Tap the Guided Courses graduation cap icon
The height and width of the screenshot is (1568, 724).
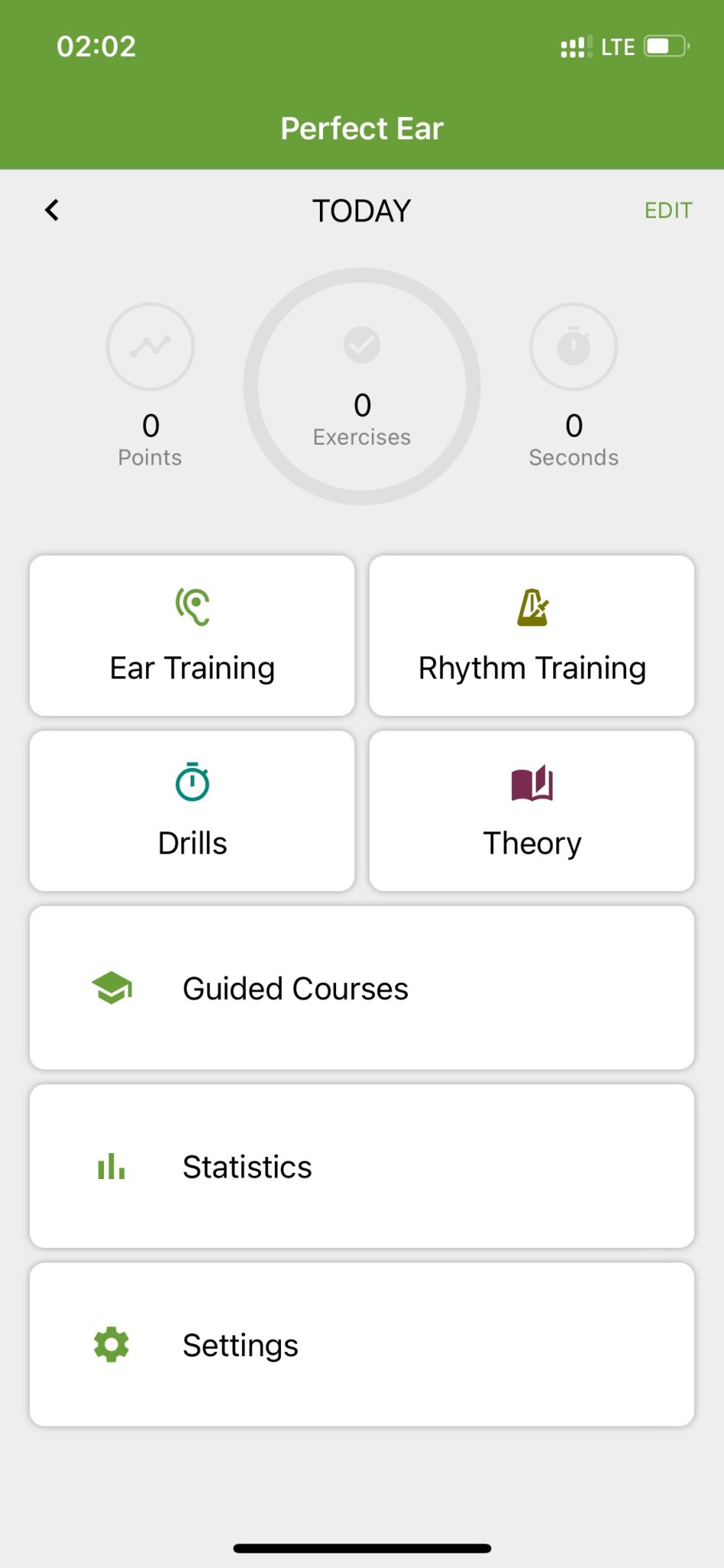tap(111, 988)
